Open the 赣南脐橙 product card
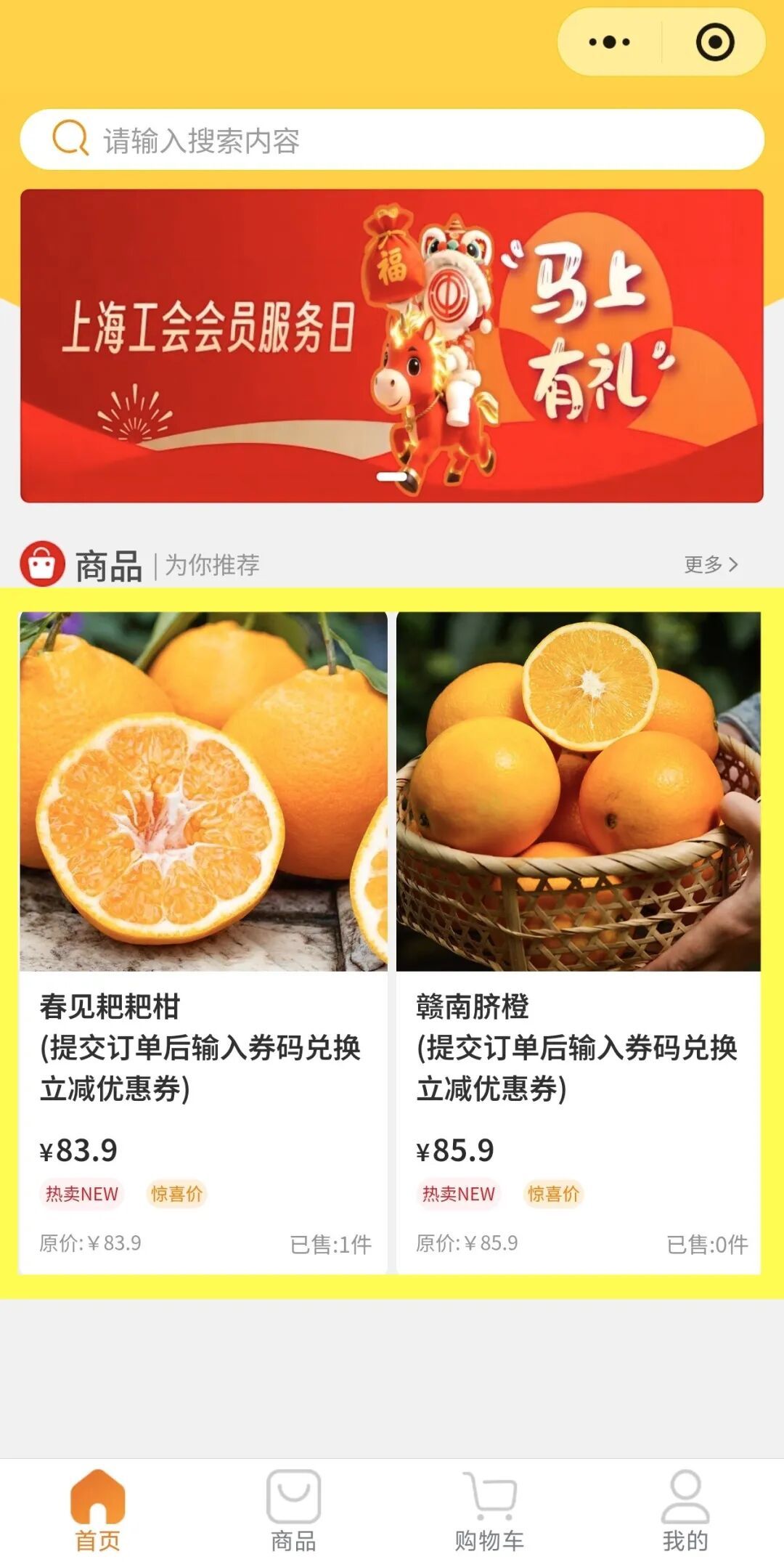784x1562 pixels. tap(579, 942)
